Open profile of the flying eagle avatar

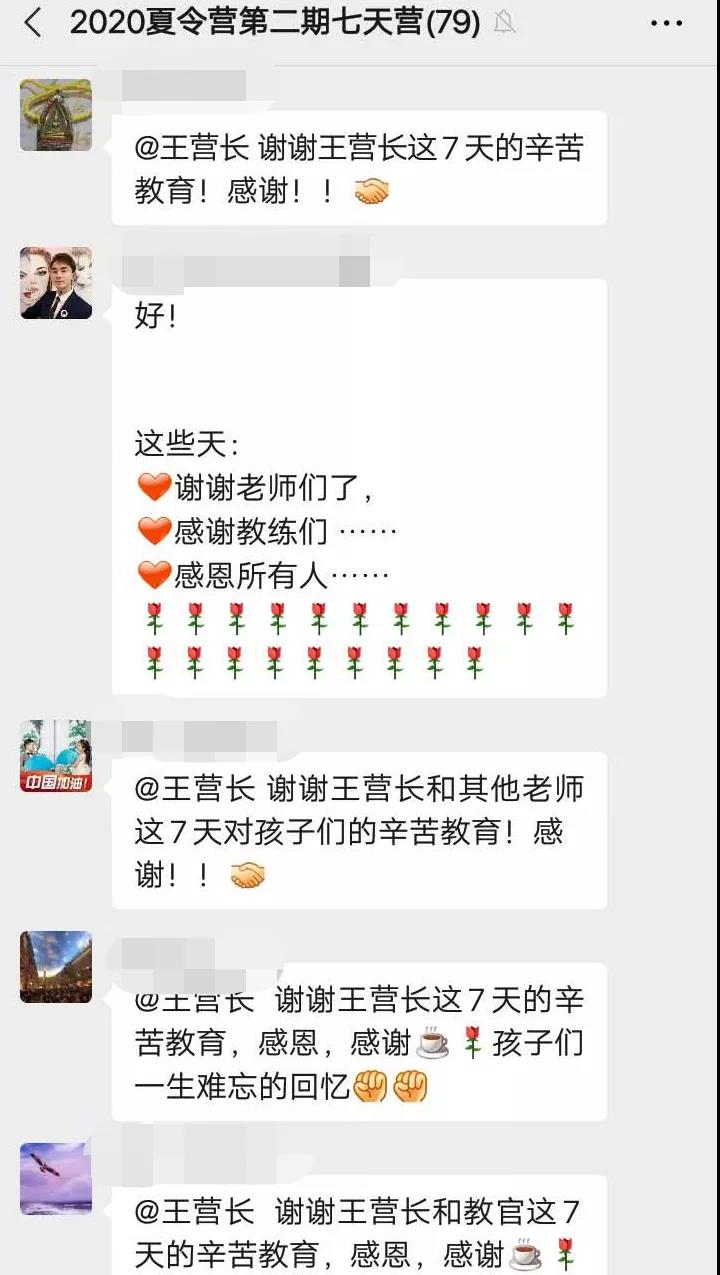(56, 1178)
